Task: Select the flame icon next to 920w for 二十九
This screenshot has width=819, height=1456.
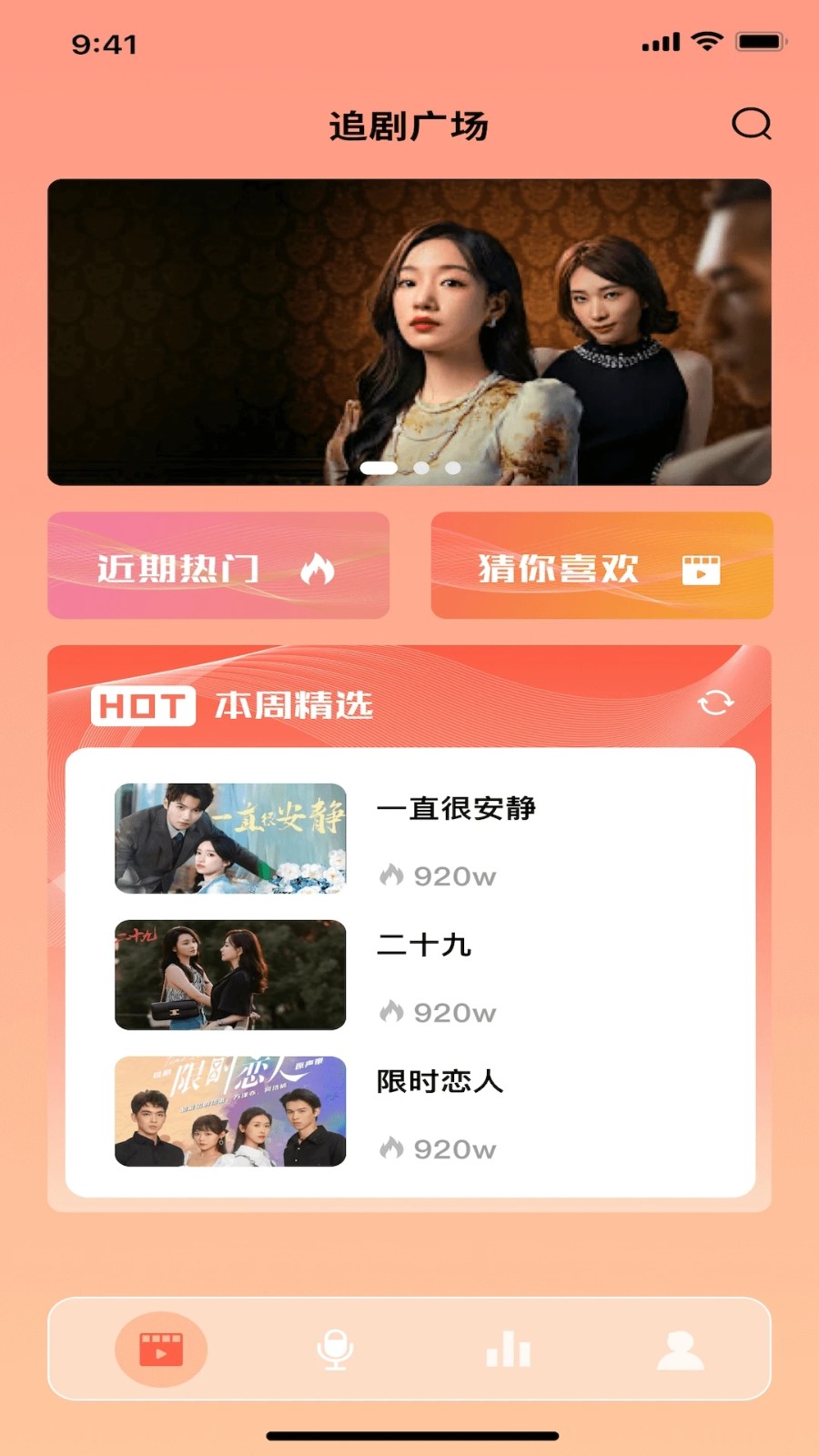Action: pos(392,1010)
